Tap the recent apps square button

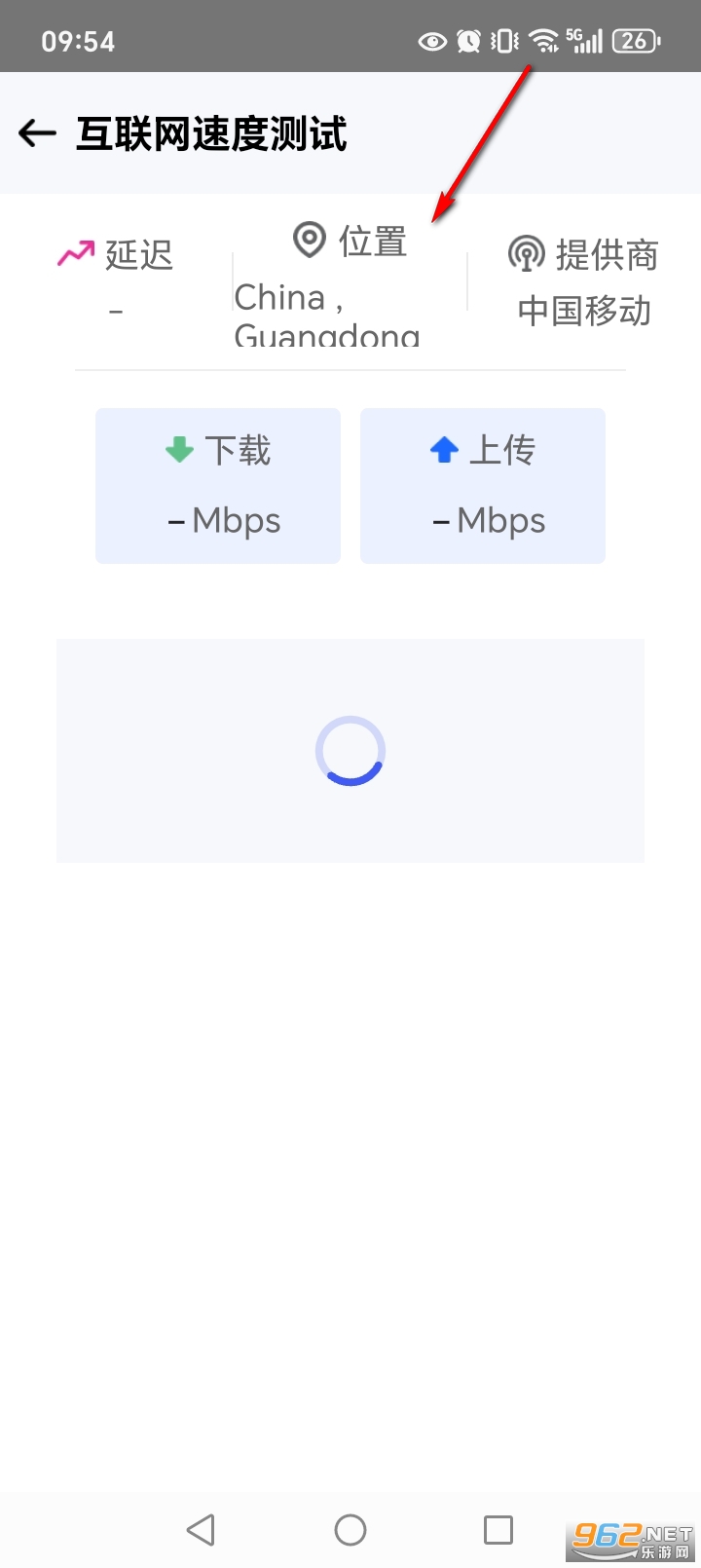coord(498,1529)
